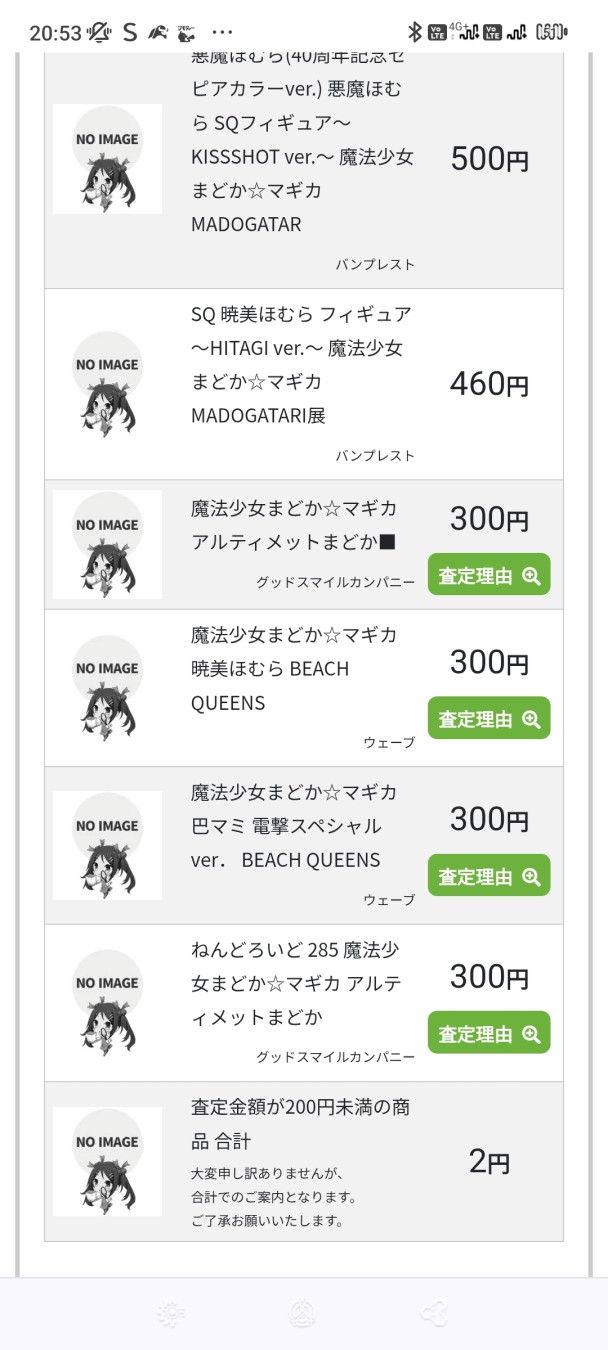608x1350 pixels.
Task: Tap 査定理由 for ねんどろいど 285 item
Action: click(489, 1032)
